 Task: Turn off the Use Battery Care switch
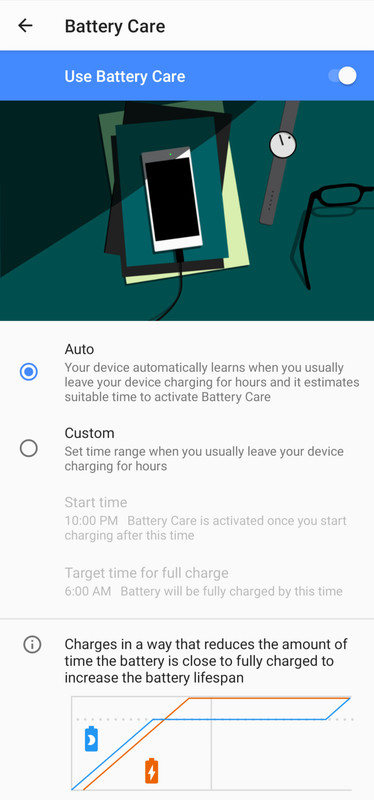(342, 76)
